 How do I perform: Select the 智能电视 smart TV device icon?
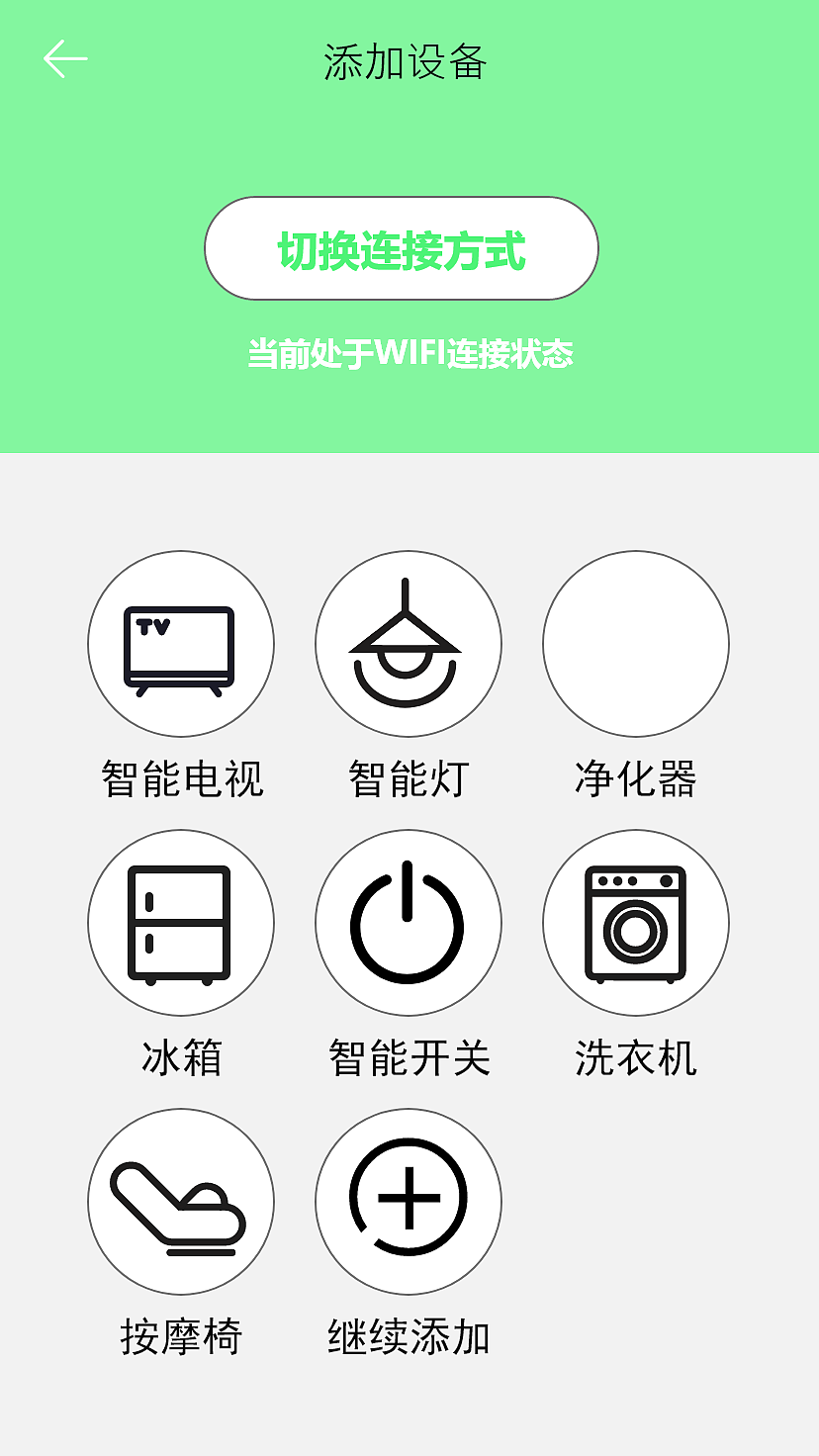coord(181,644)
